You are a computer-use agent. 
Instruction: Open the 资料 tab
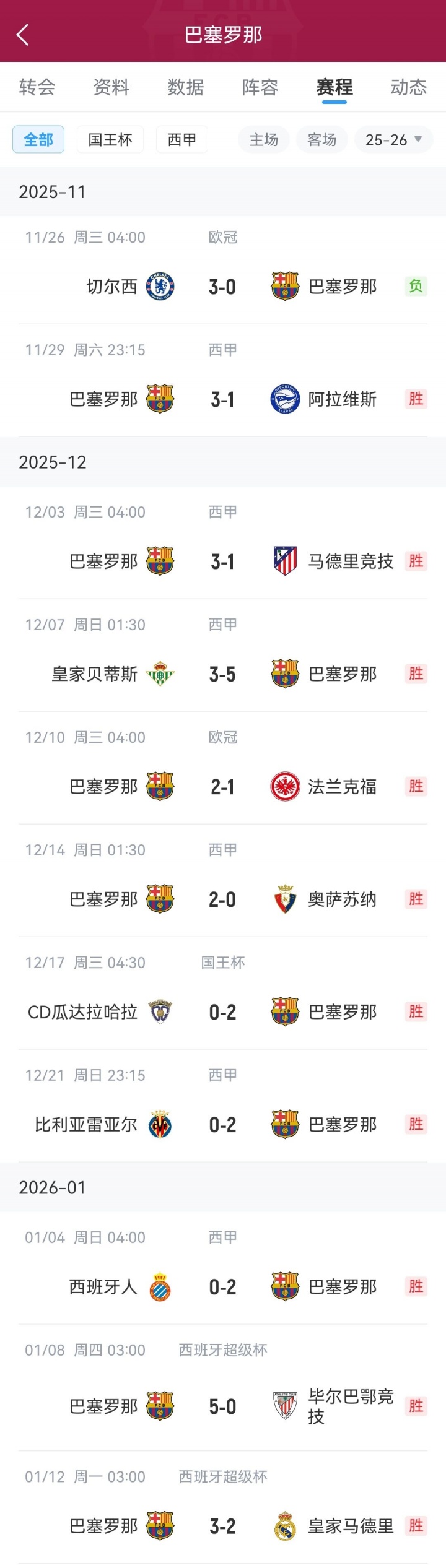click(x=111, y=87)
